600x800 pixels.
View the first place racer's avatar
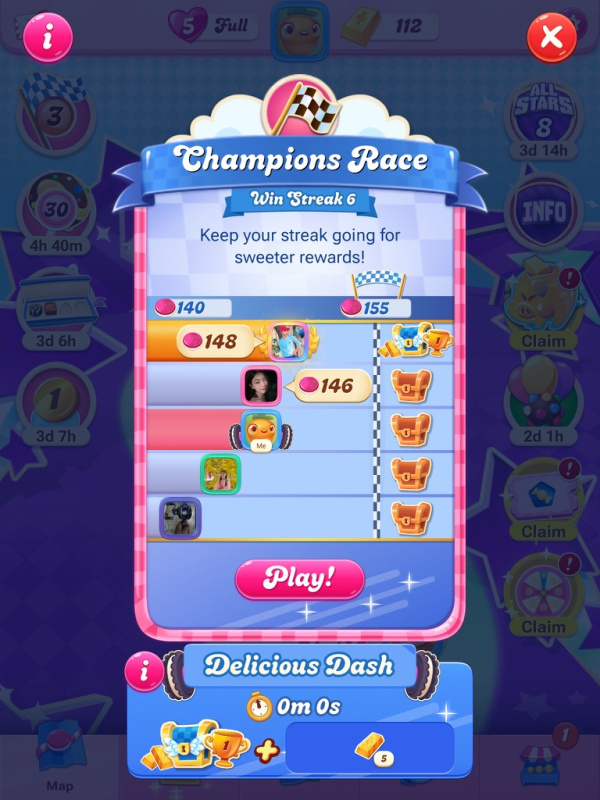(288, 341)
